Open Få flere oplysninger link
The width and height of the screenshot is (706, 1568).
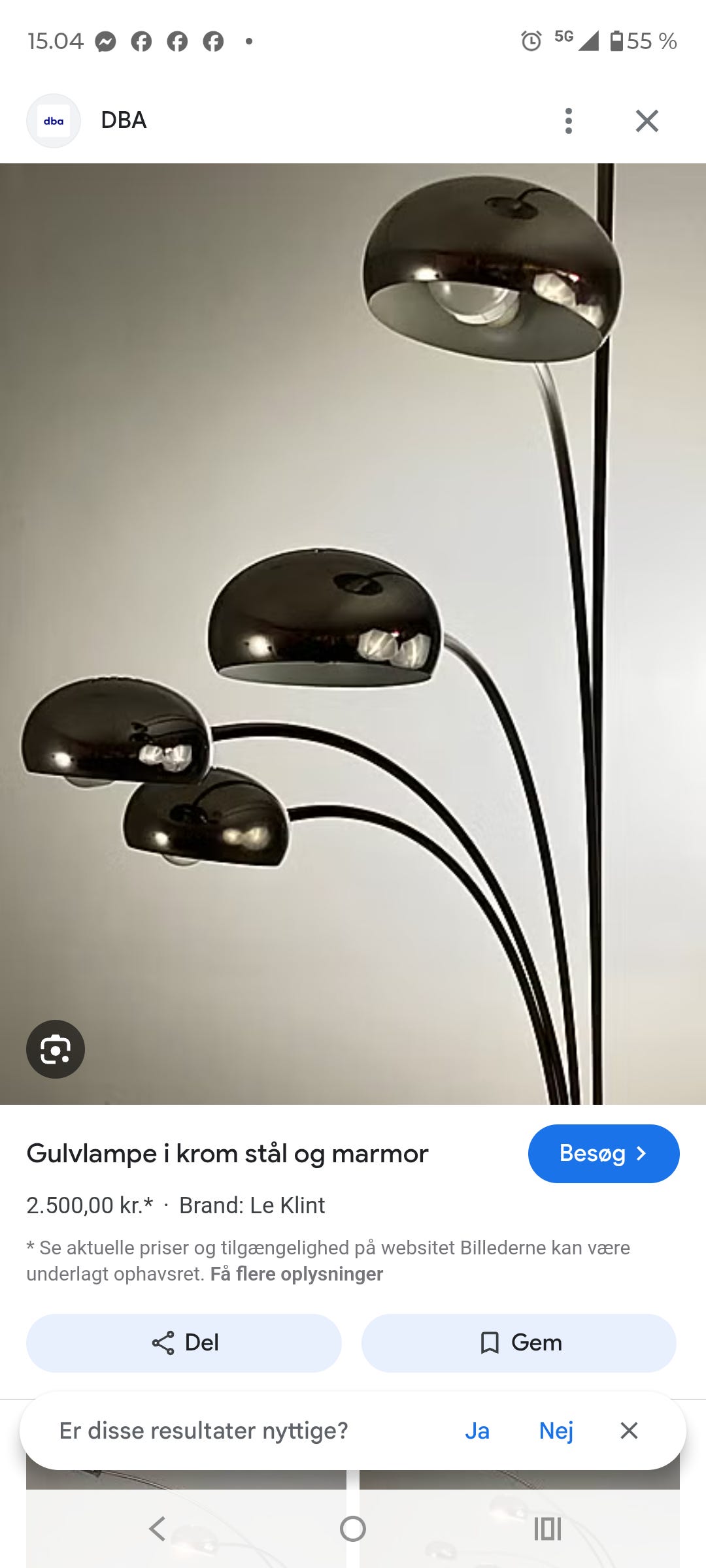297,1274
